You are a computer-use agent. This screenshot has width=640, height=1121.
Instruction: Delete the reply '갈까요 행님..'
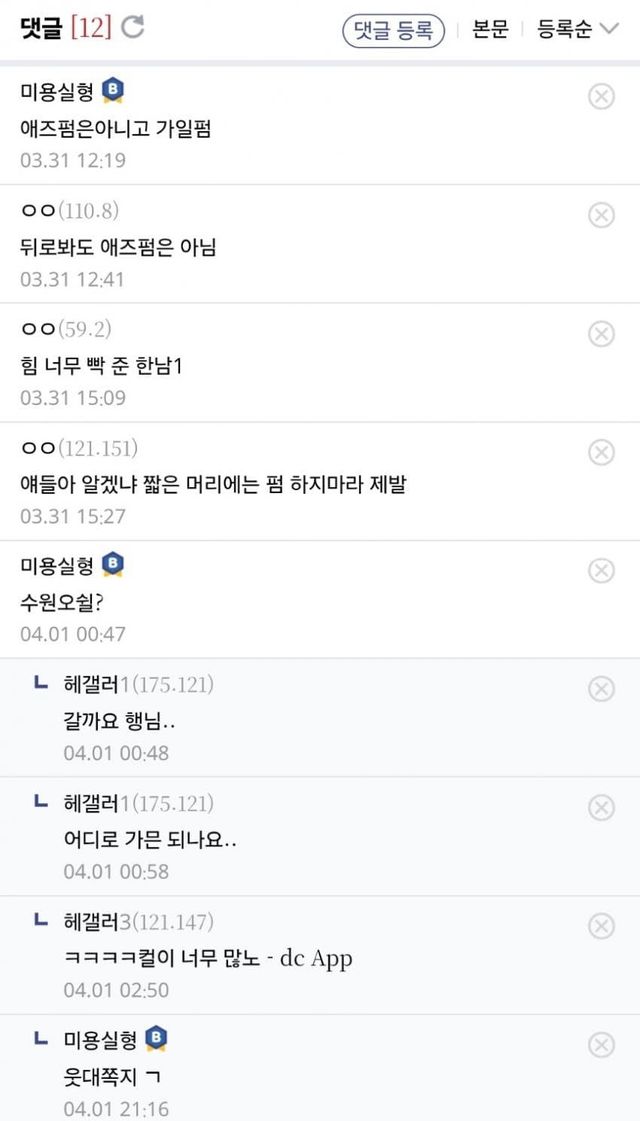[x=601, y=689]
